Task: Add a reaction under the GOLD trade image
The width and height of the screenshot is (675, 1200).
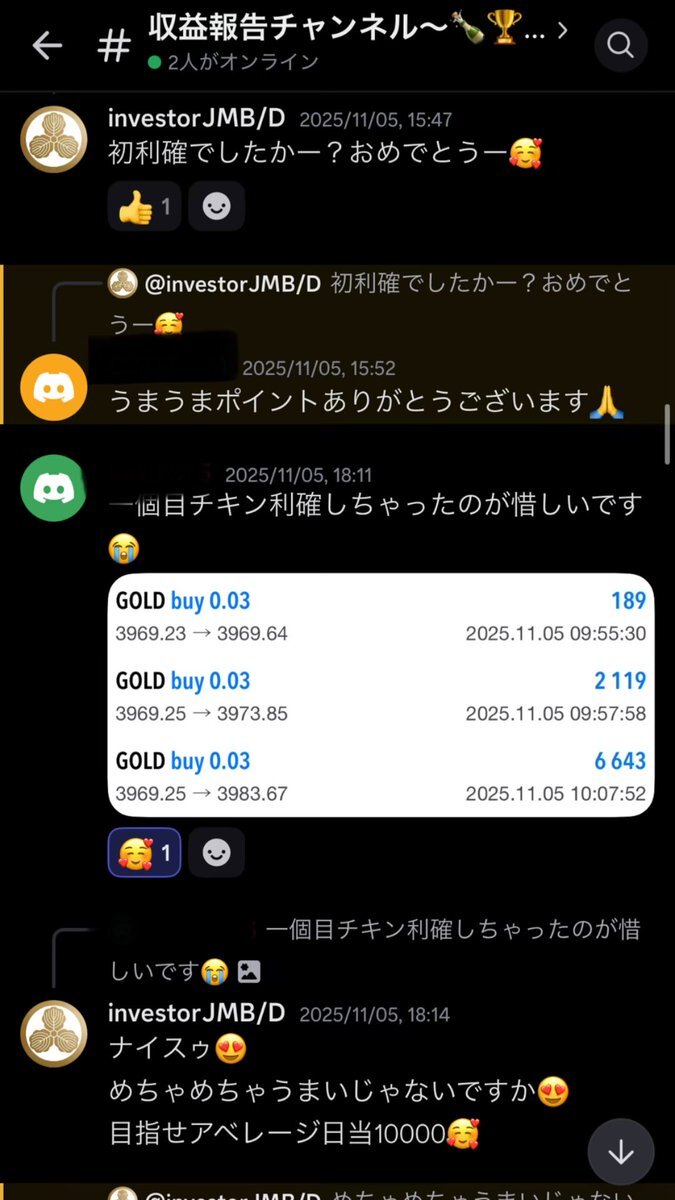Action: [216, 853]
